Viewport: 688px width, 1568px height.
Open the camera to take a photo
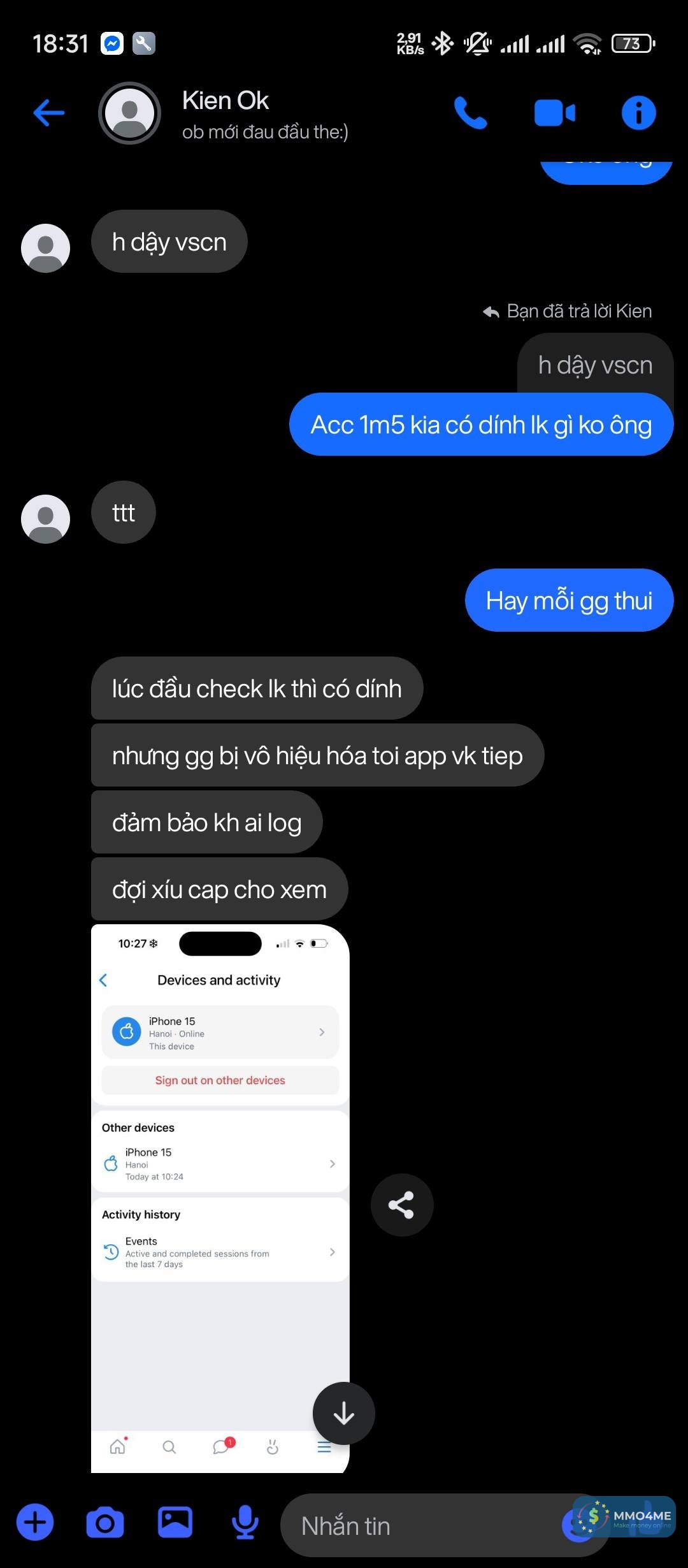click(x=105, y=1523)
